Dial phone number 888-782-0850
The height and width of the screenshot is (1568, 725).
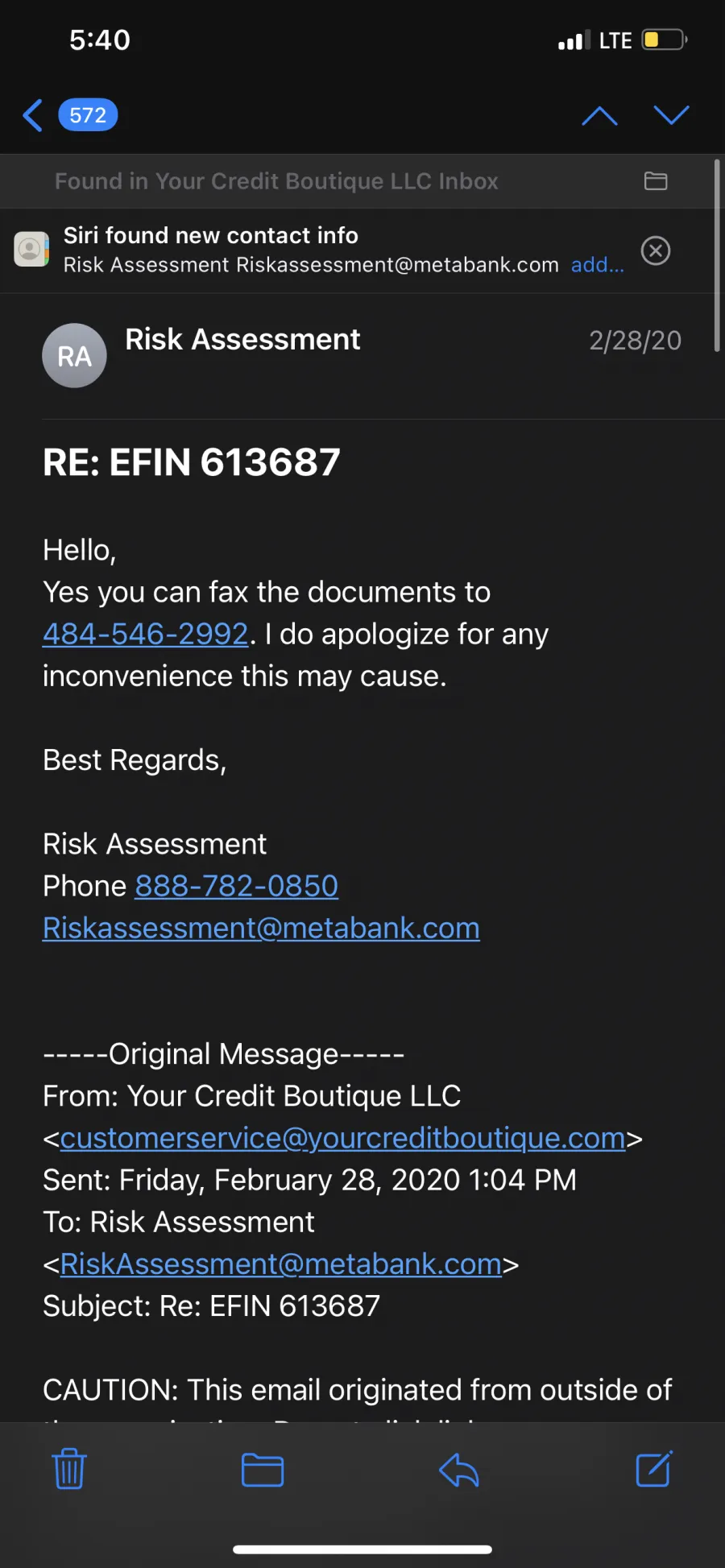237,886
